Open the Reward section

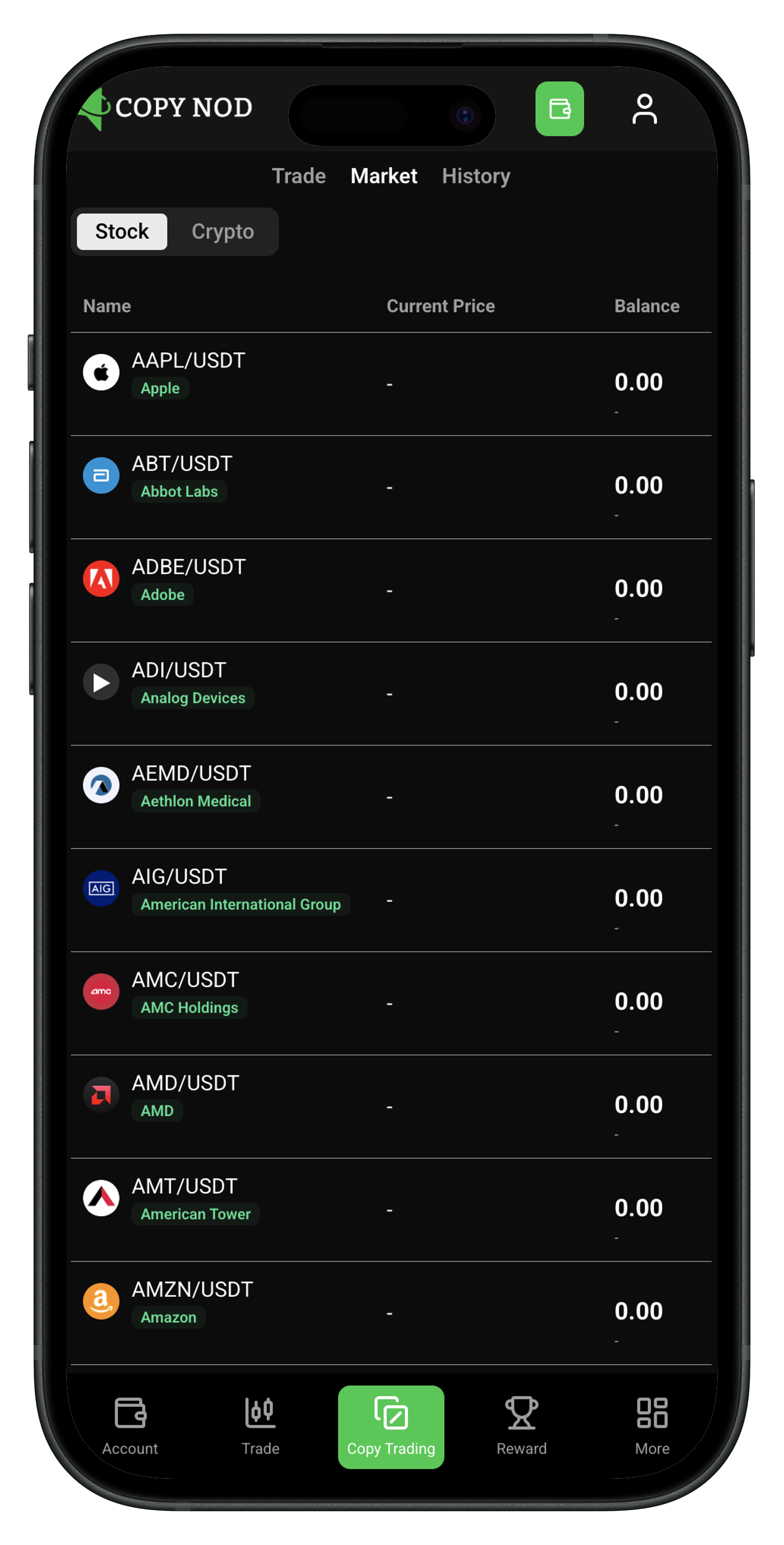[521, 1426]
